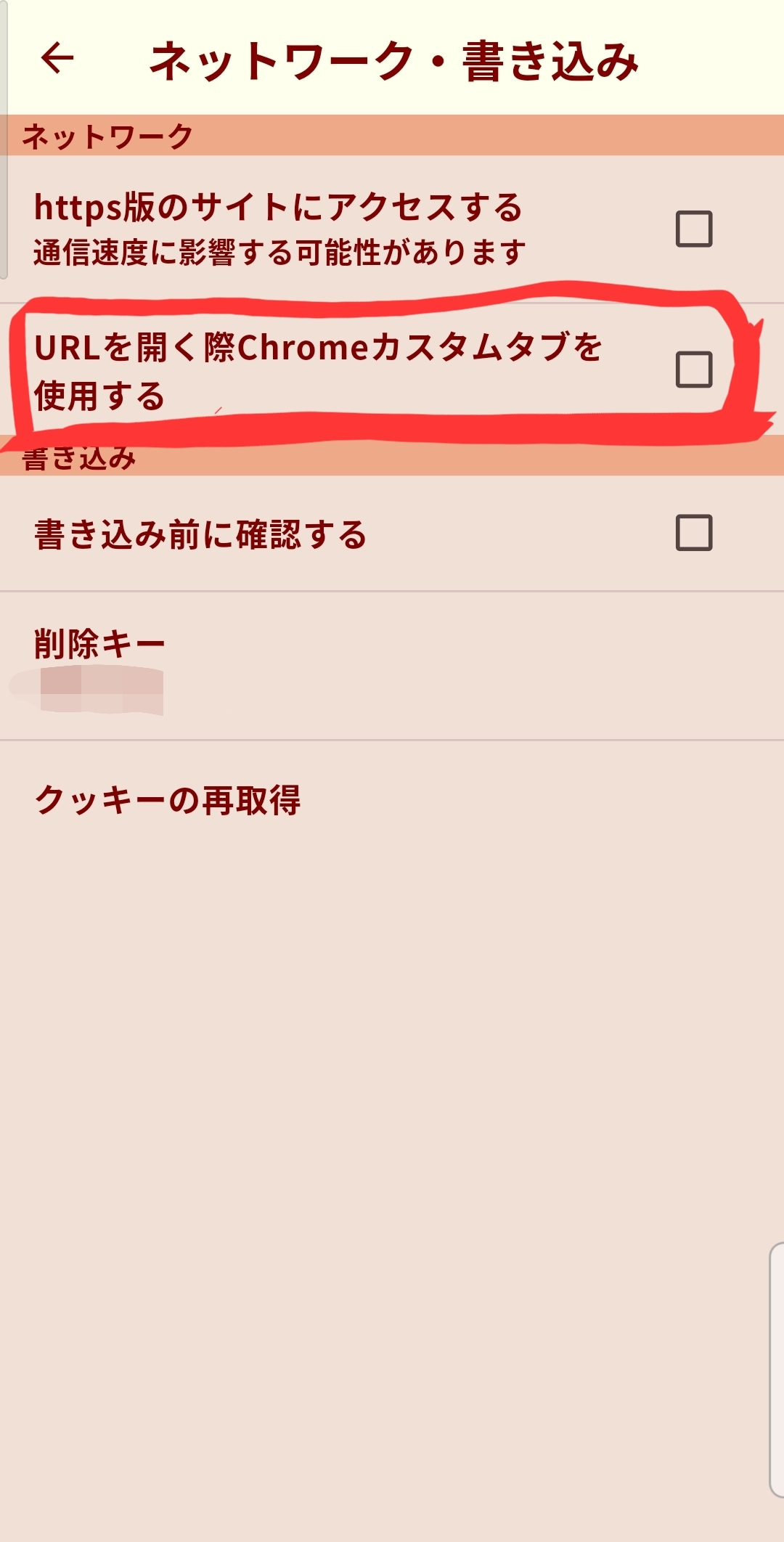Enable https版のサイトにアクセスする checkbox
The height and width of the screenshot is (1542, 784).
pos(693,229)
